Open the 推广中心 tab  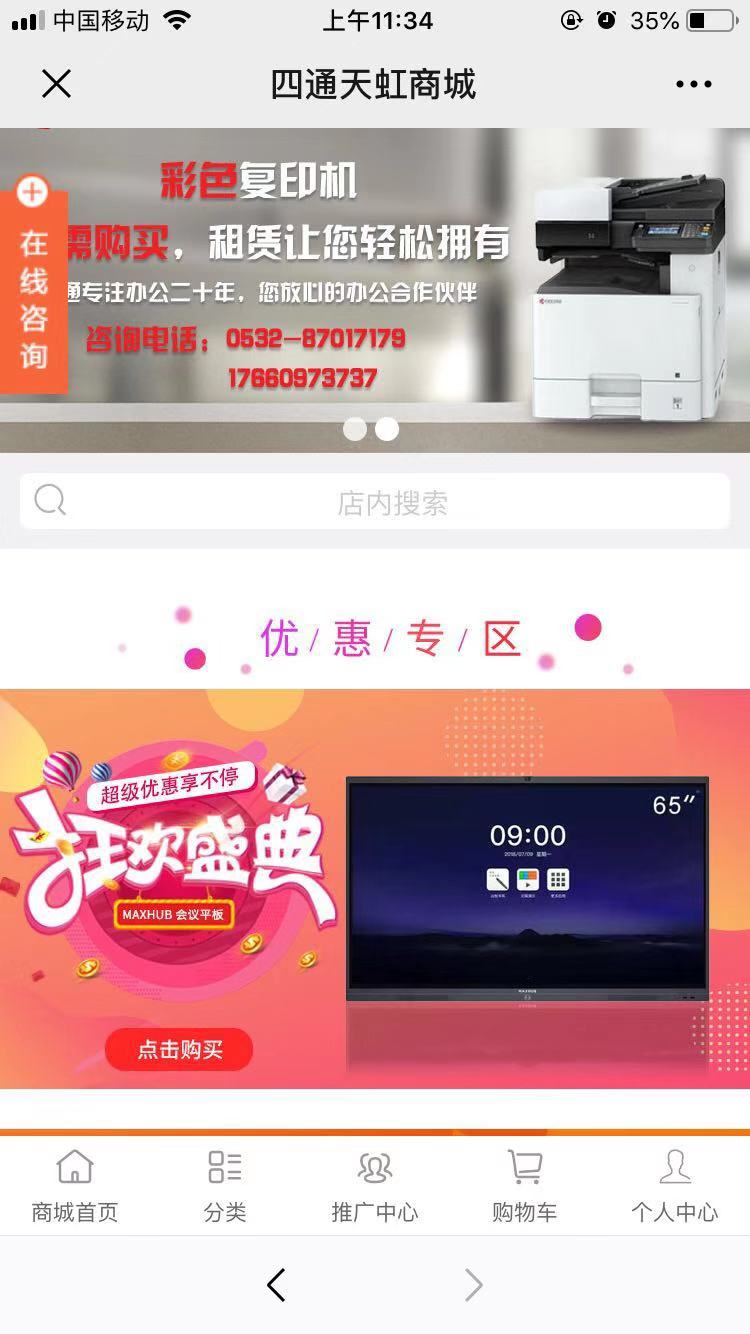[x=375, y=1187]
